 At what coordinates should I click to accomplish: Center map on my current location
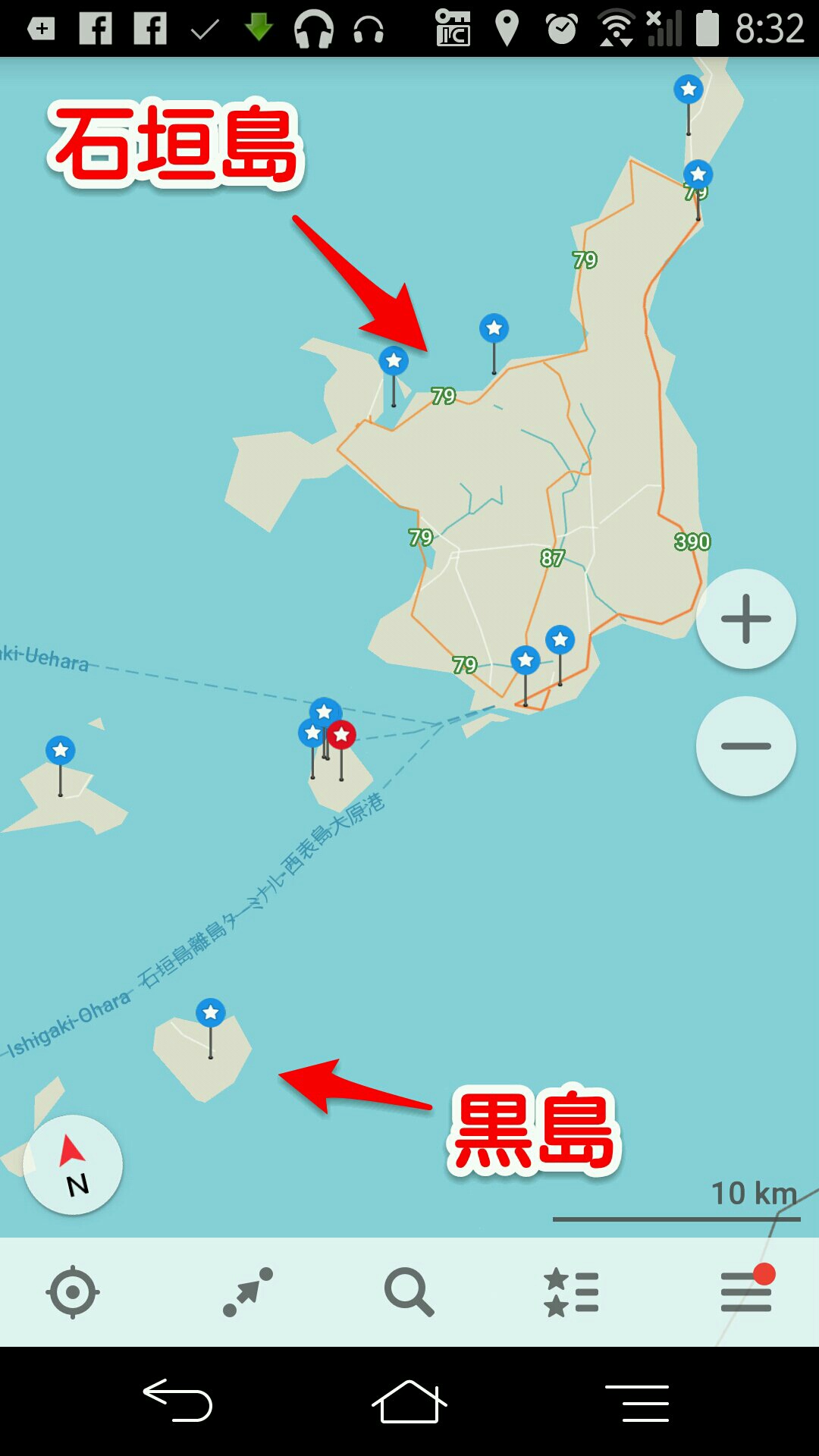click(73, 1291)
